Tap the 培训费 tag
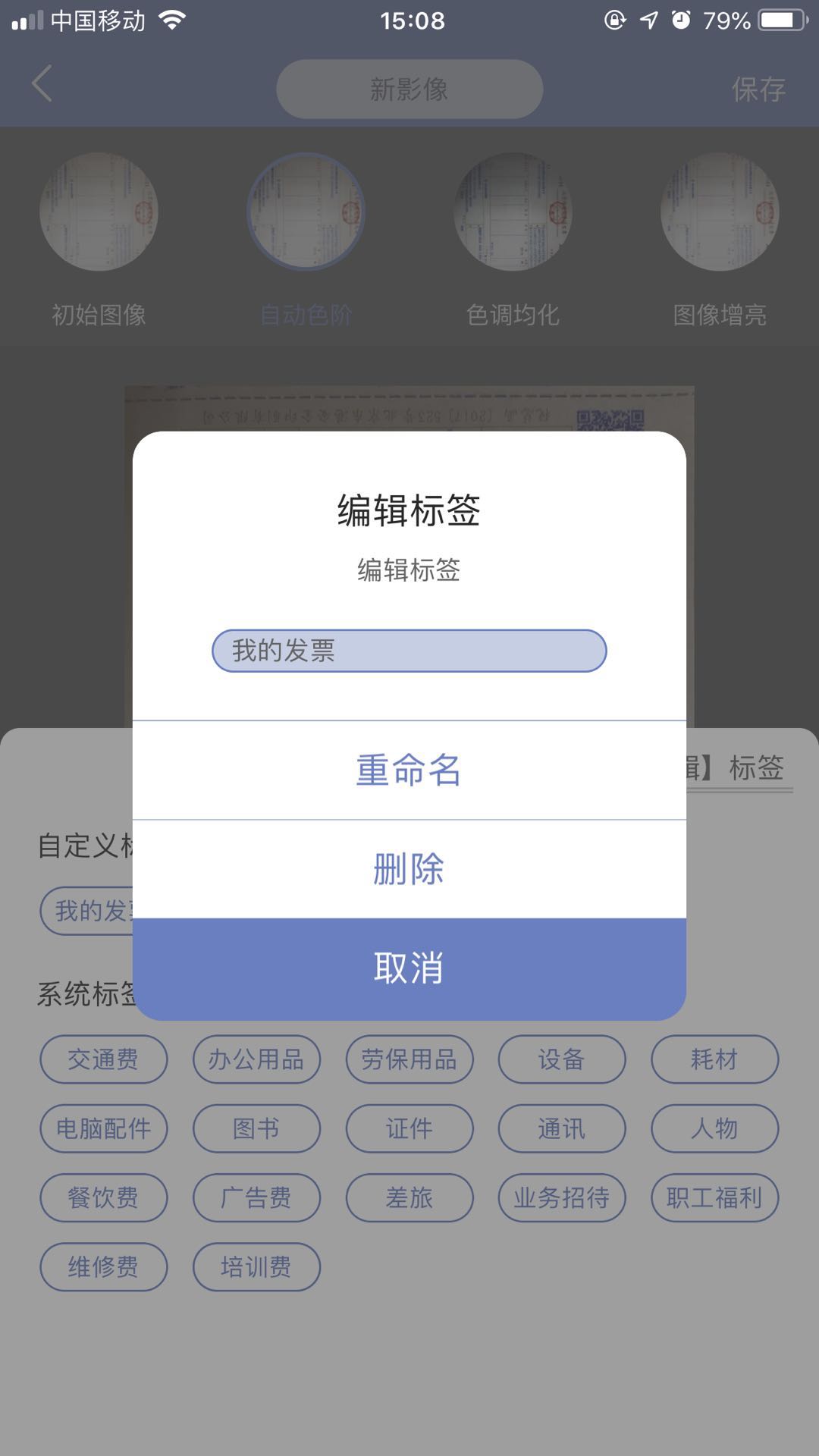 point(256,1267)
